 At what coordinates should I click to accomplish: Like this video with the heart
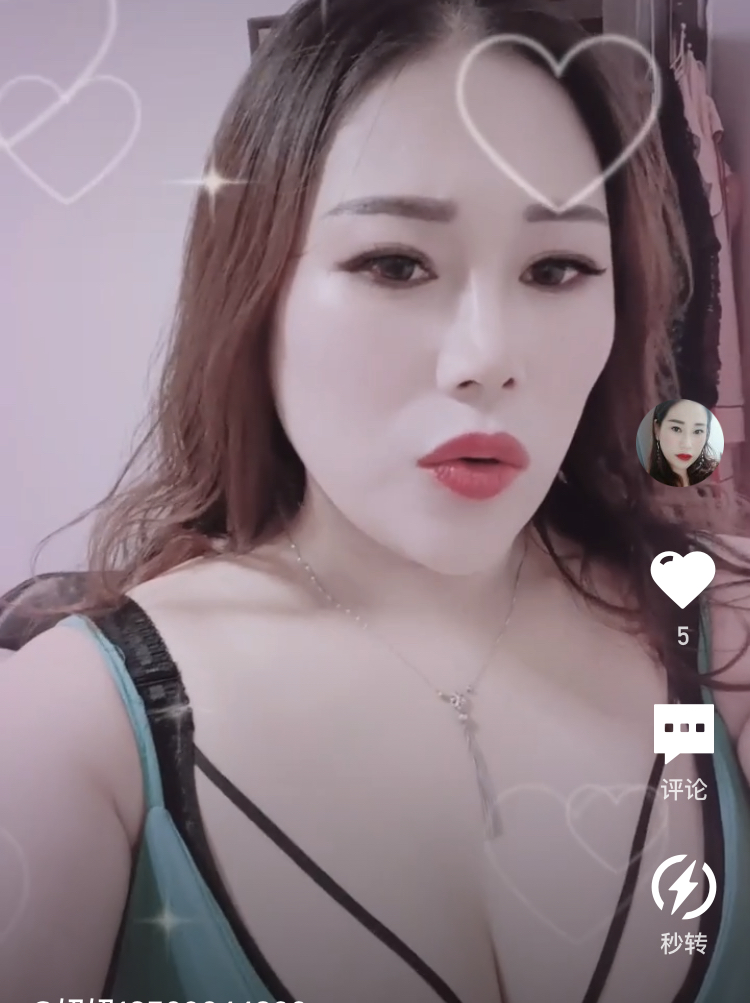683,579
